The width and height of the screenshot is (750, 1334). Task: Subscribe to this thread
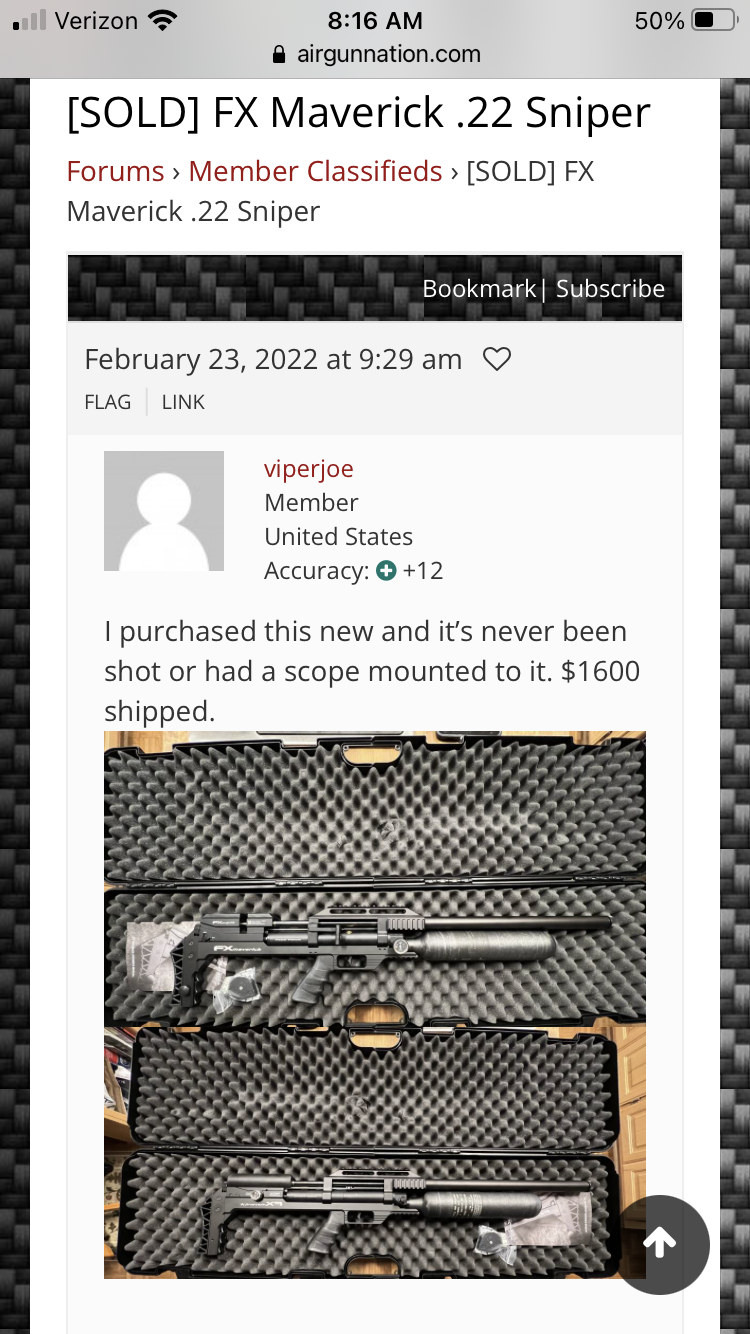(610, 289)
